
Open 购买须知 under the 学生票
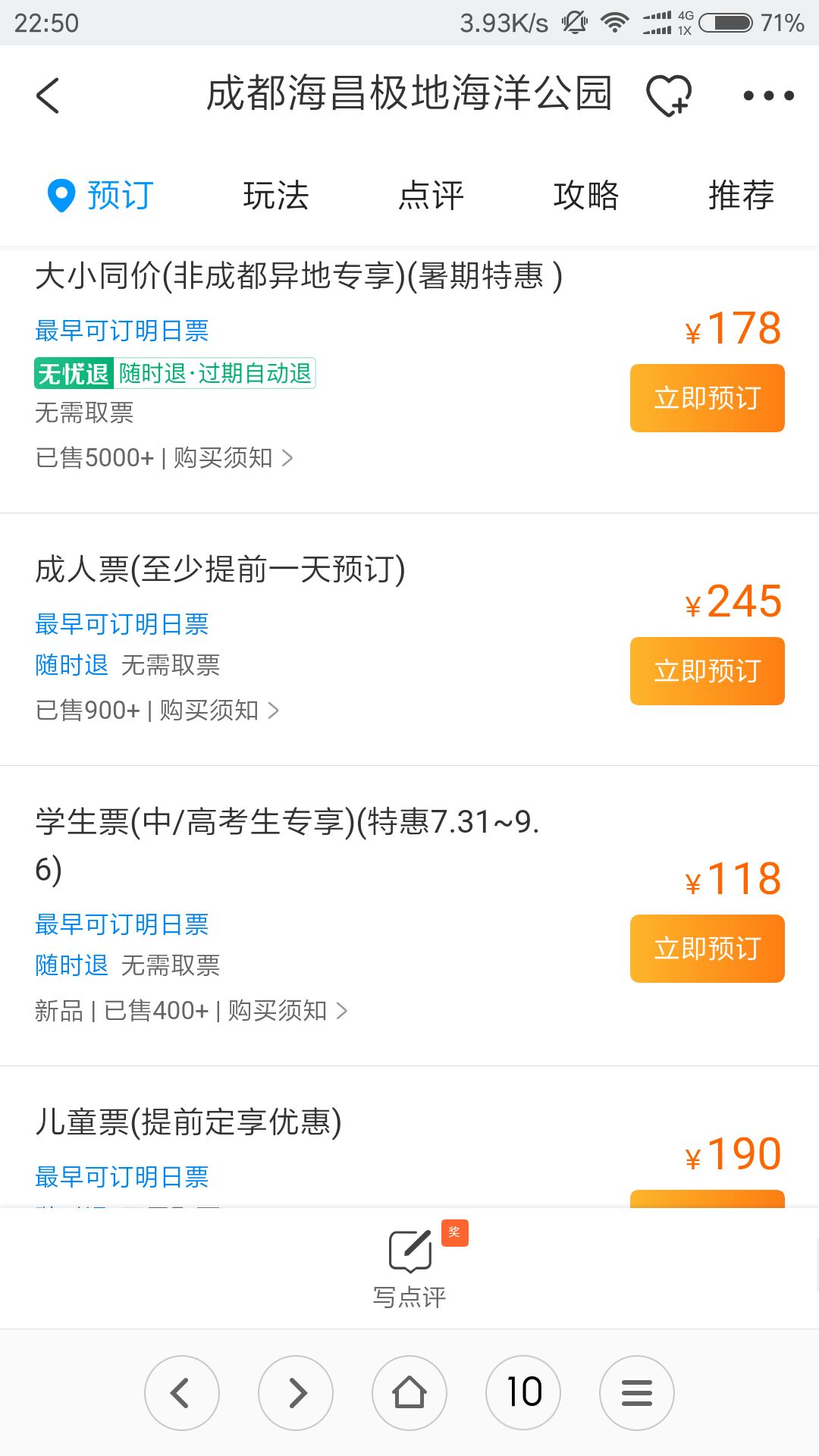click(287, 1011)
